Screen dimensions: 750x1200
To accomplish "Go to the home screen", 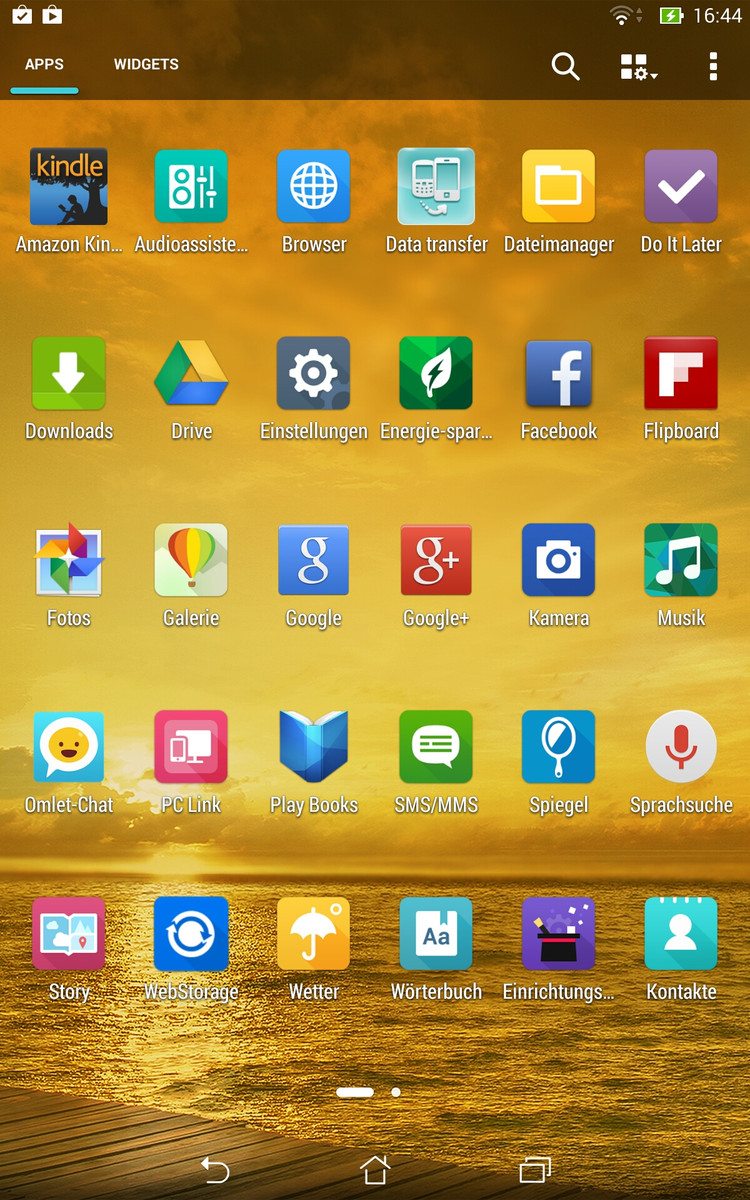I will pyautogui.click(x=375, y=1169).
